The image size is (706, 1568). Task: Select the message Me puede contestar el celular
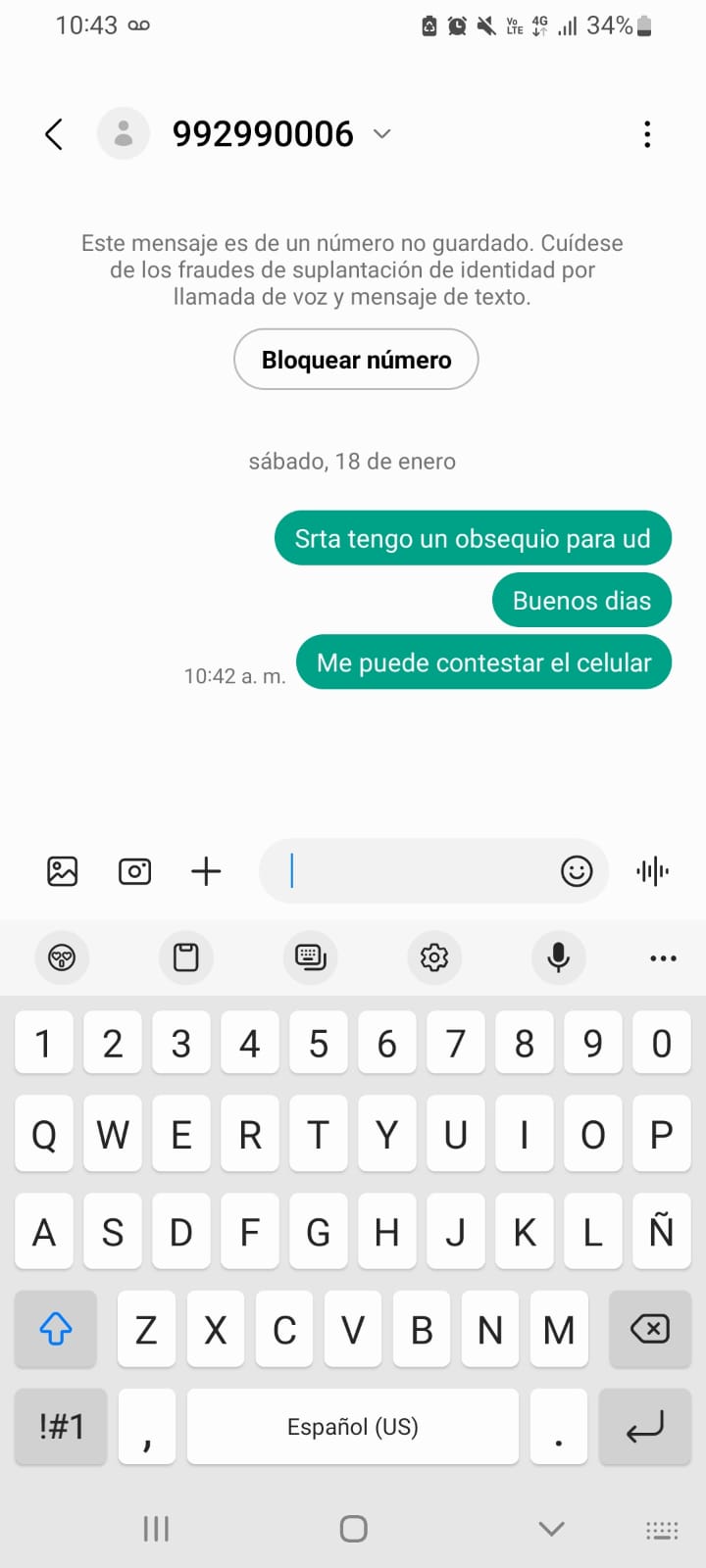pos(483,663)
